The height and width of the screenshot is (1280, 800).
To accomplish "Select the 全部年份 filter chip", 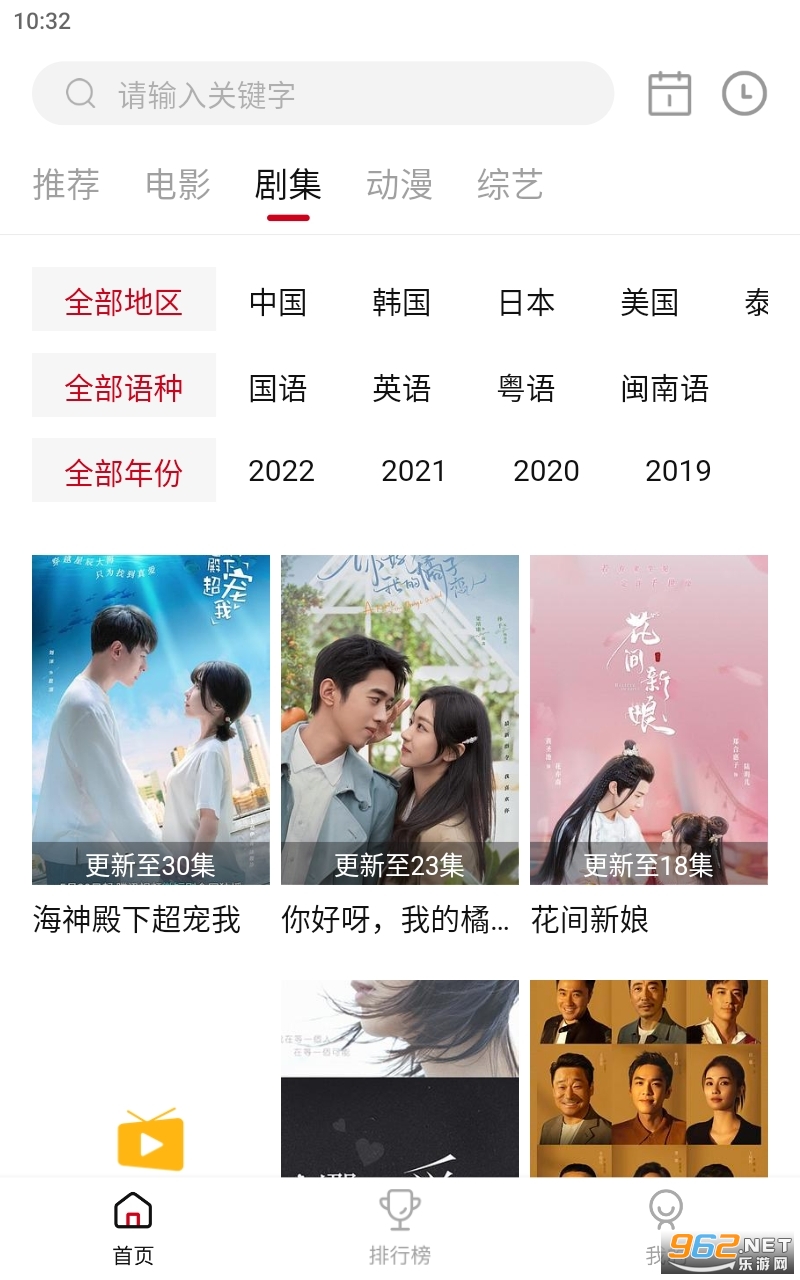I will click(x=124, y=471).
